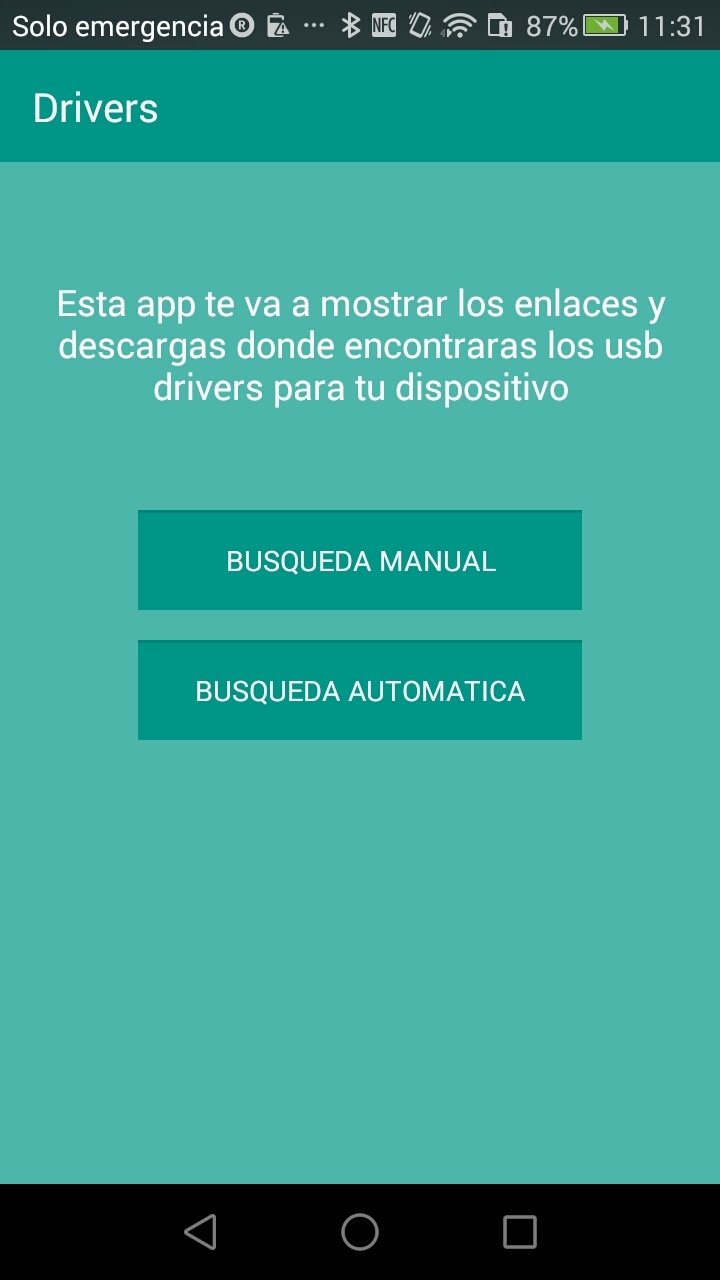Select the Busqueda Manual button
720x1280 pixels.
360,560
